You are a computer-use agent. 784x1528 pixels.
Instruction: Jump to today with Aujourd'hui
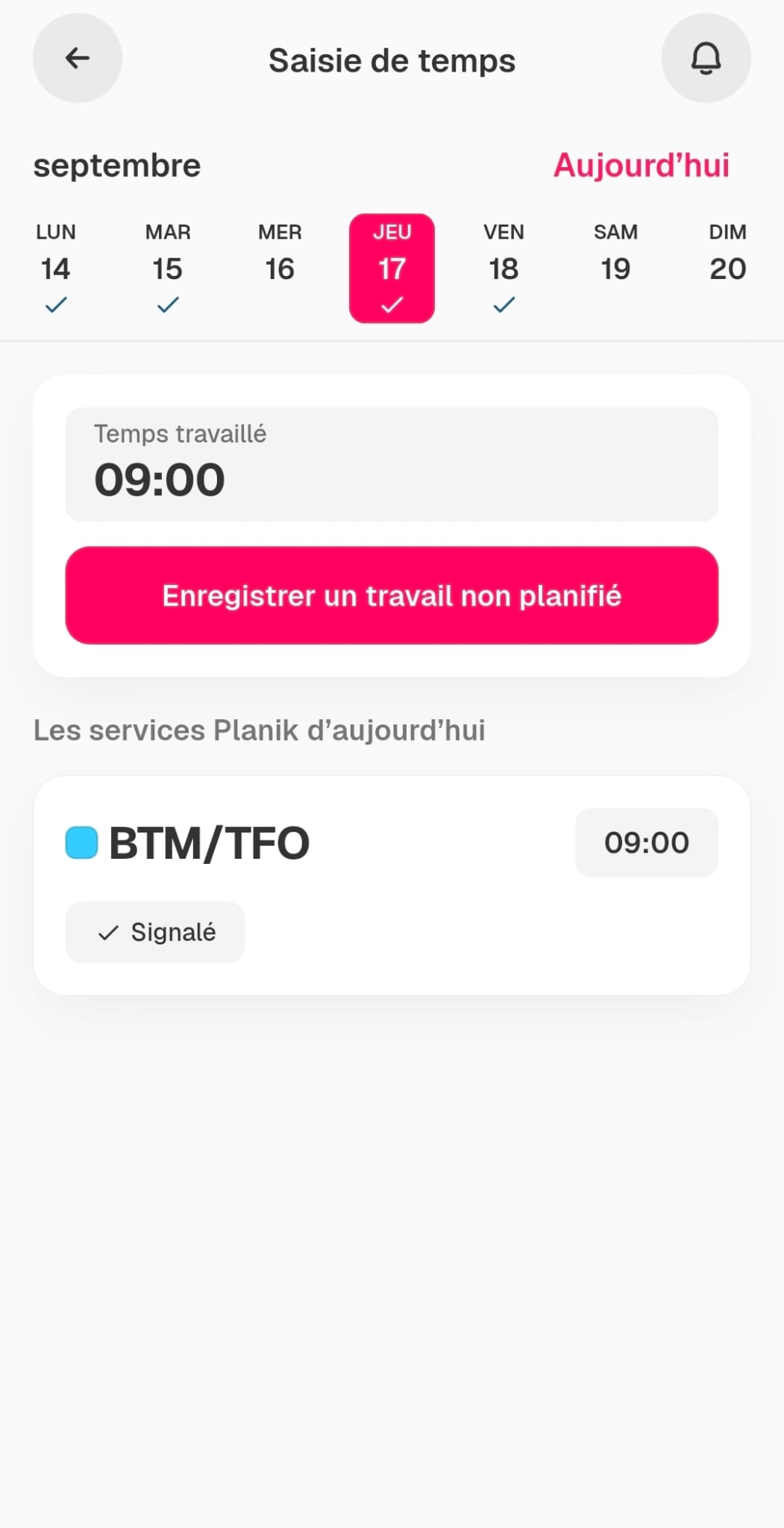coord(642,165)
